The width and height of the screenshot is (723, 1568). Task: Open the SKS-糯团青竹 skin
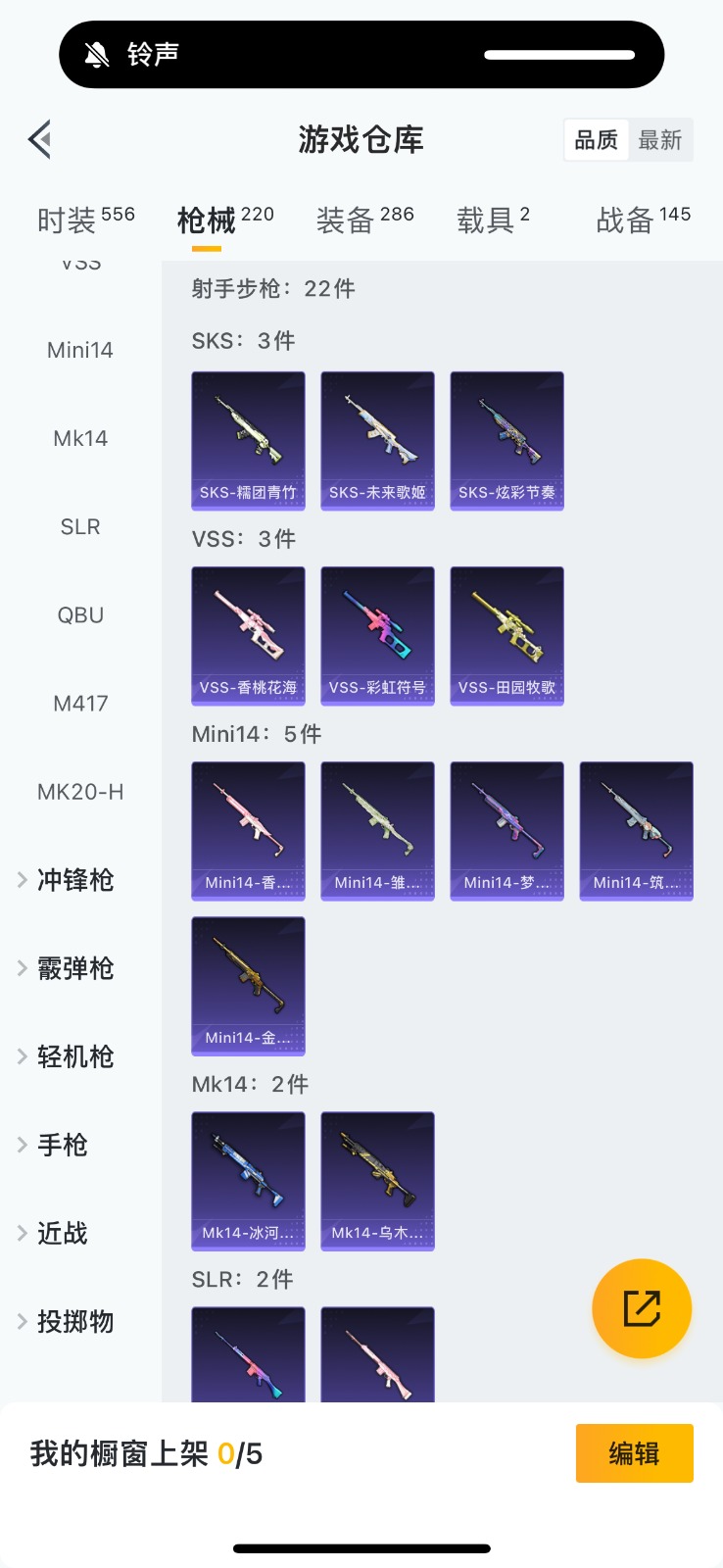248,440
